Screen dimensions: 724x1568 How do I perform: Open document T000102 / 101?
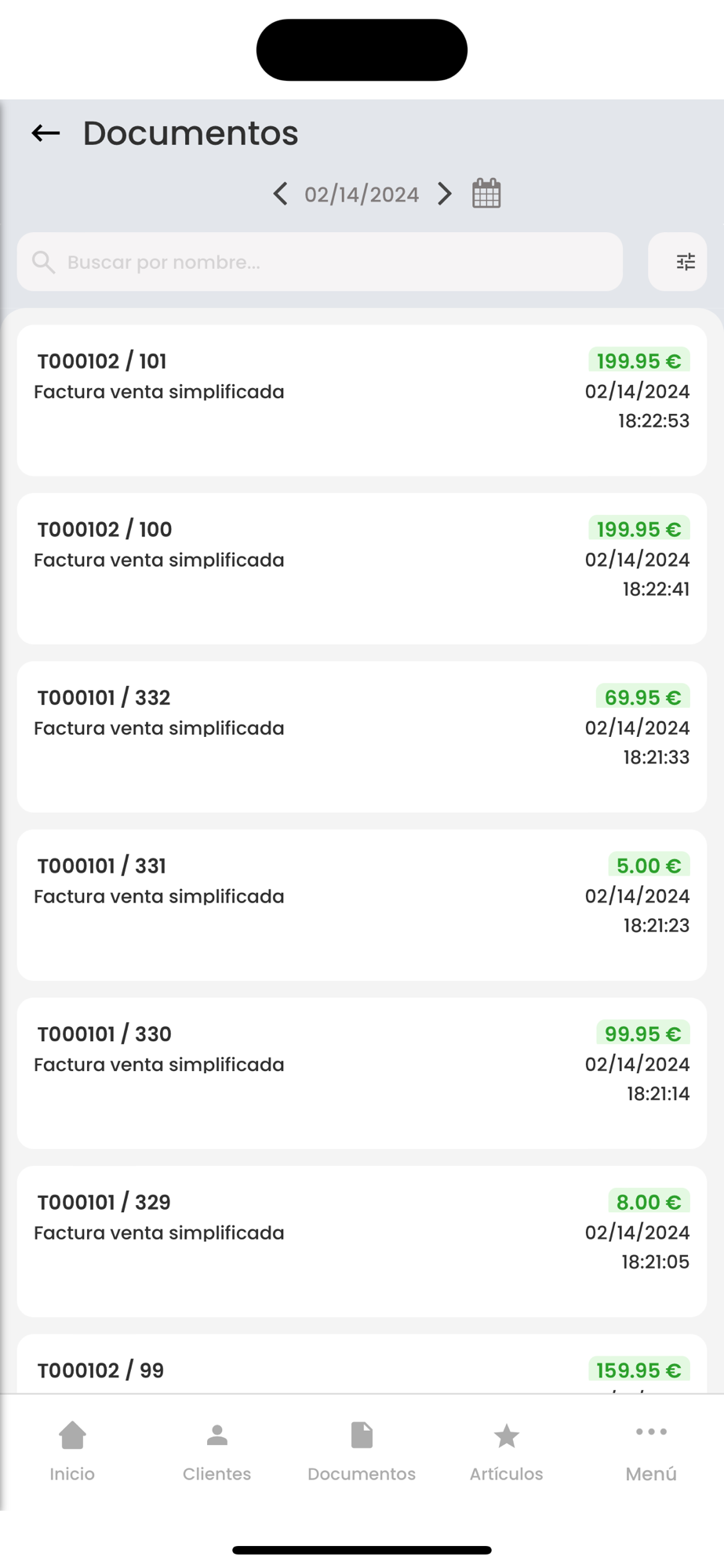(x=362, y=401)
